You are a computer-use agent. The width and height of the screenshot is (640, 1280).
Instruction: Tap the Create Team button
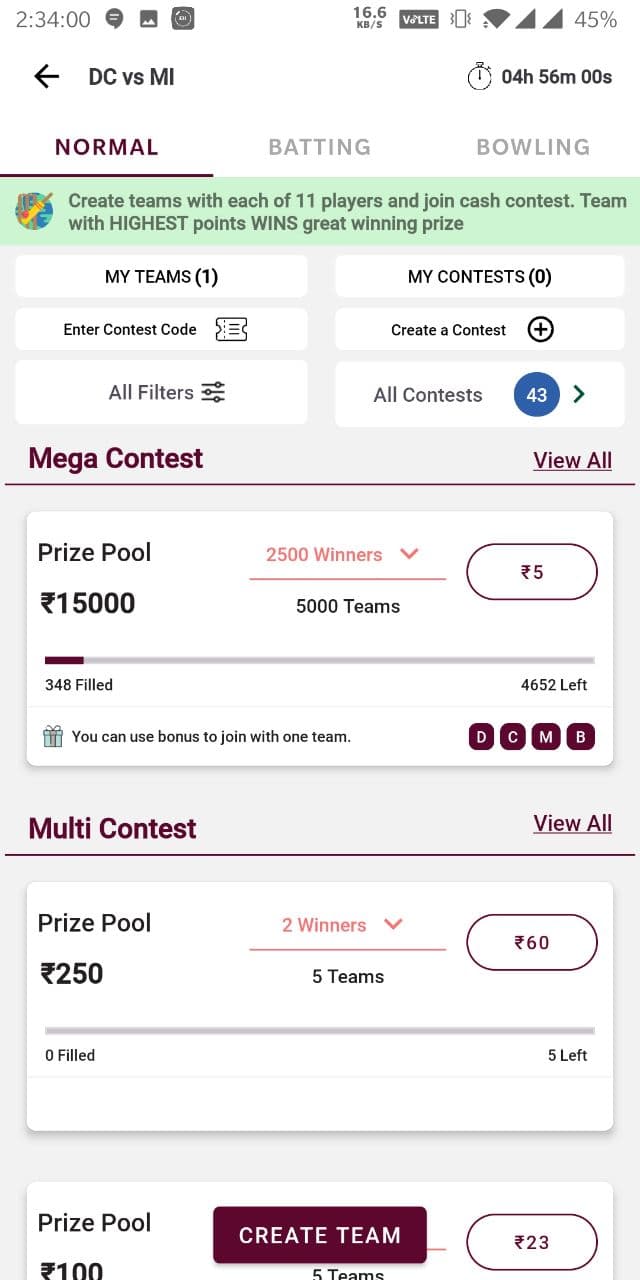click(320, 1235)
